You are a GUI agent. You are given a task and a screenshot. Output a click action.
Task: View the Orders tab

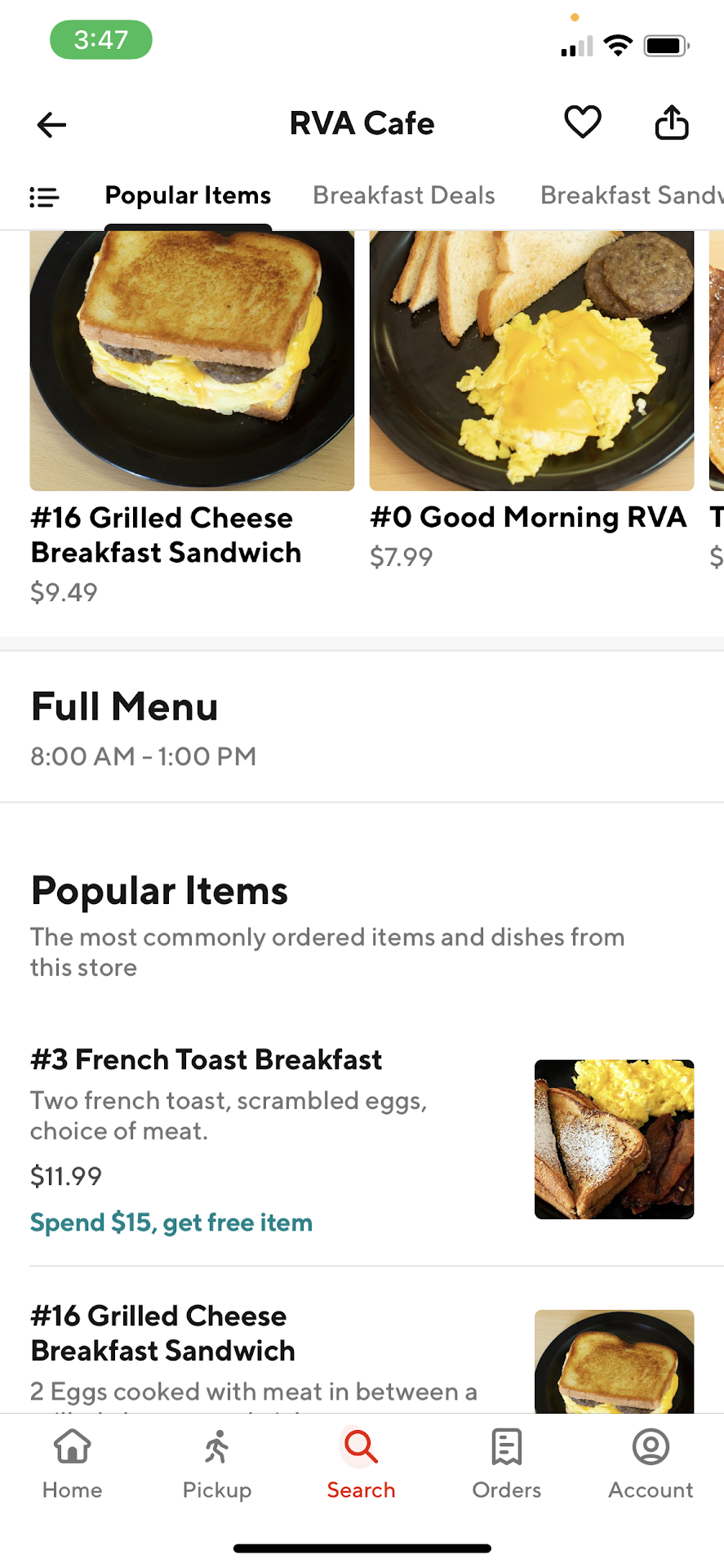(x=507, y=1464)
